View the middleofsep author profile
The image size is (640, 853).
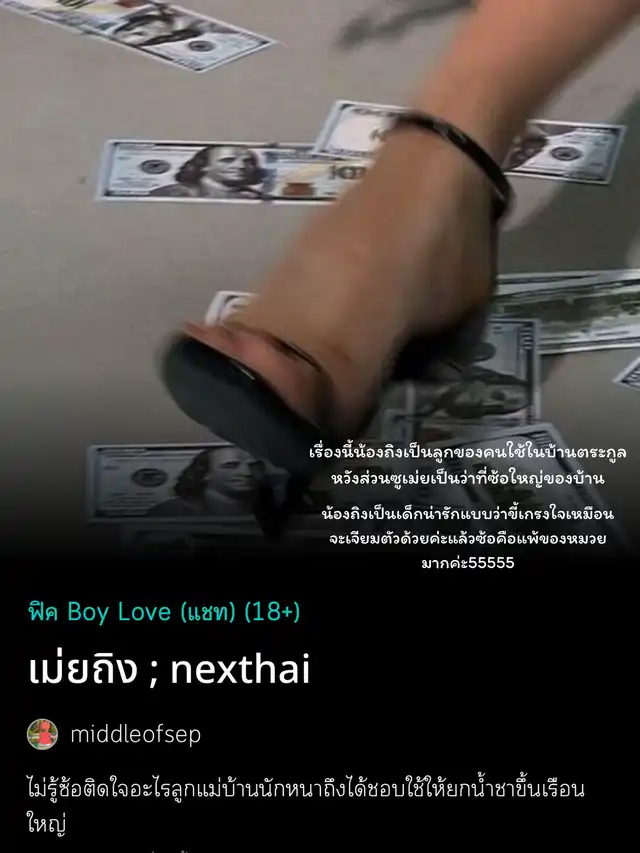click(134, 734)
